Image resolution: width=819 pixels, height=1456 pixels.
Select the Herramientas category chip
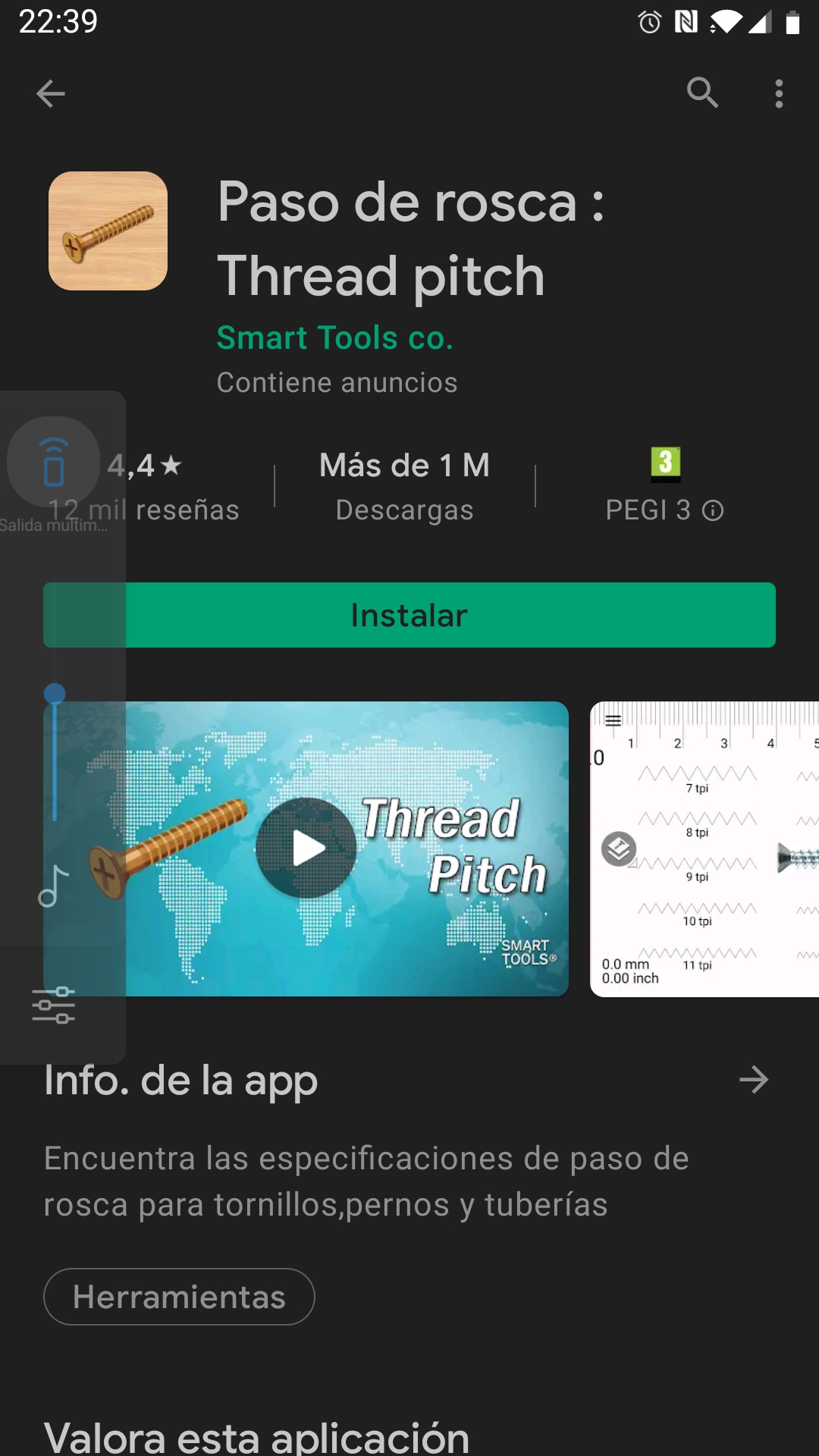[x=179, y=1297]
